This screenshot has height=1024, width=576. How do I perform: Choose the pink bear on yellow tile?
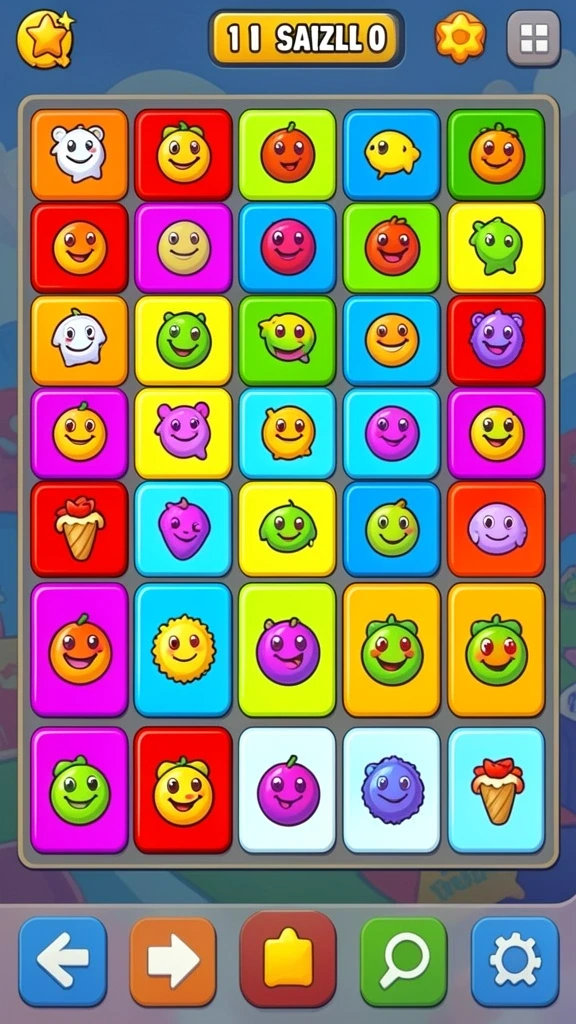click(183, 434)
